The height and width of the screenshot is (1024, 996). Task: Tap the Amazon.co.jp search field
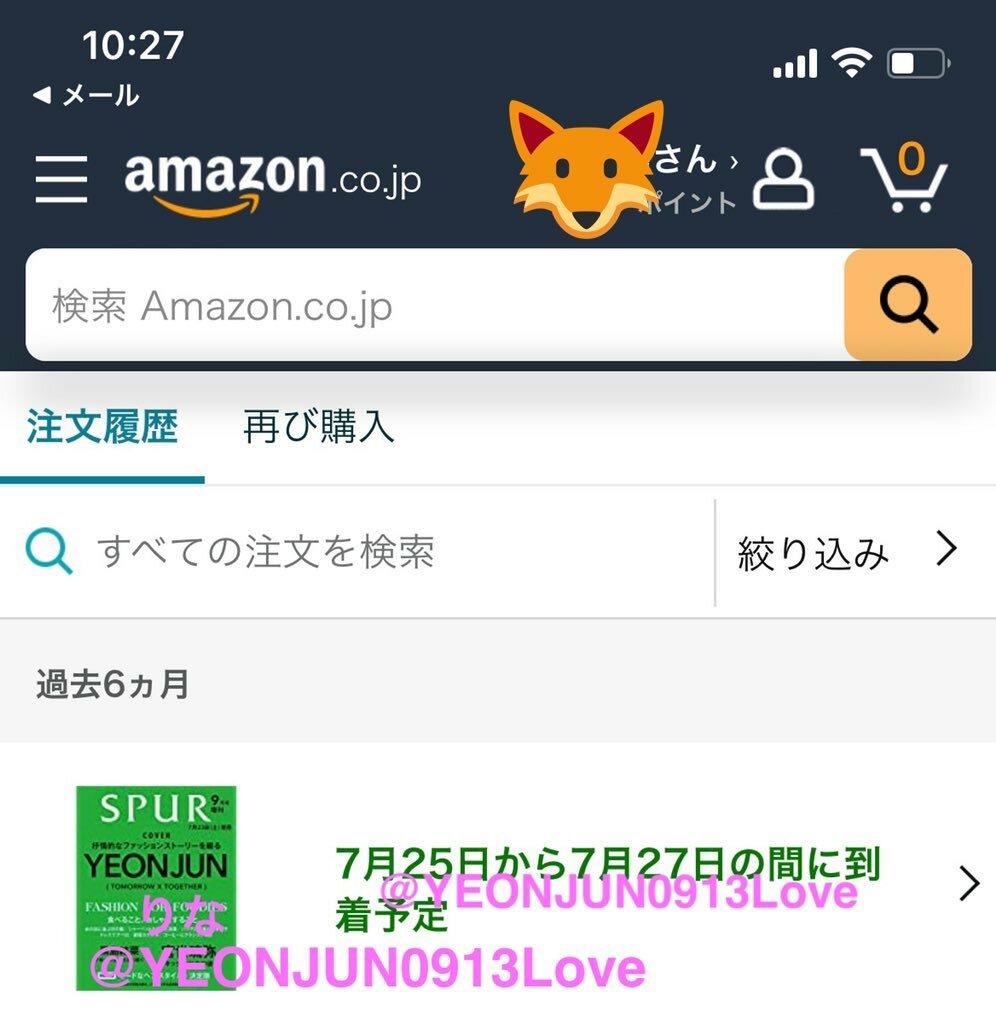(x=435, y=306)
